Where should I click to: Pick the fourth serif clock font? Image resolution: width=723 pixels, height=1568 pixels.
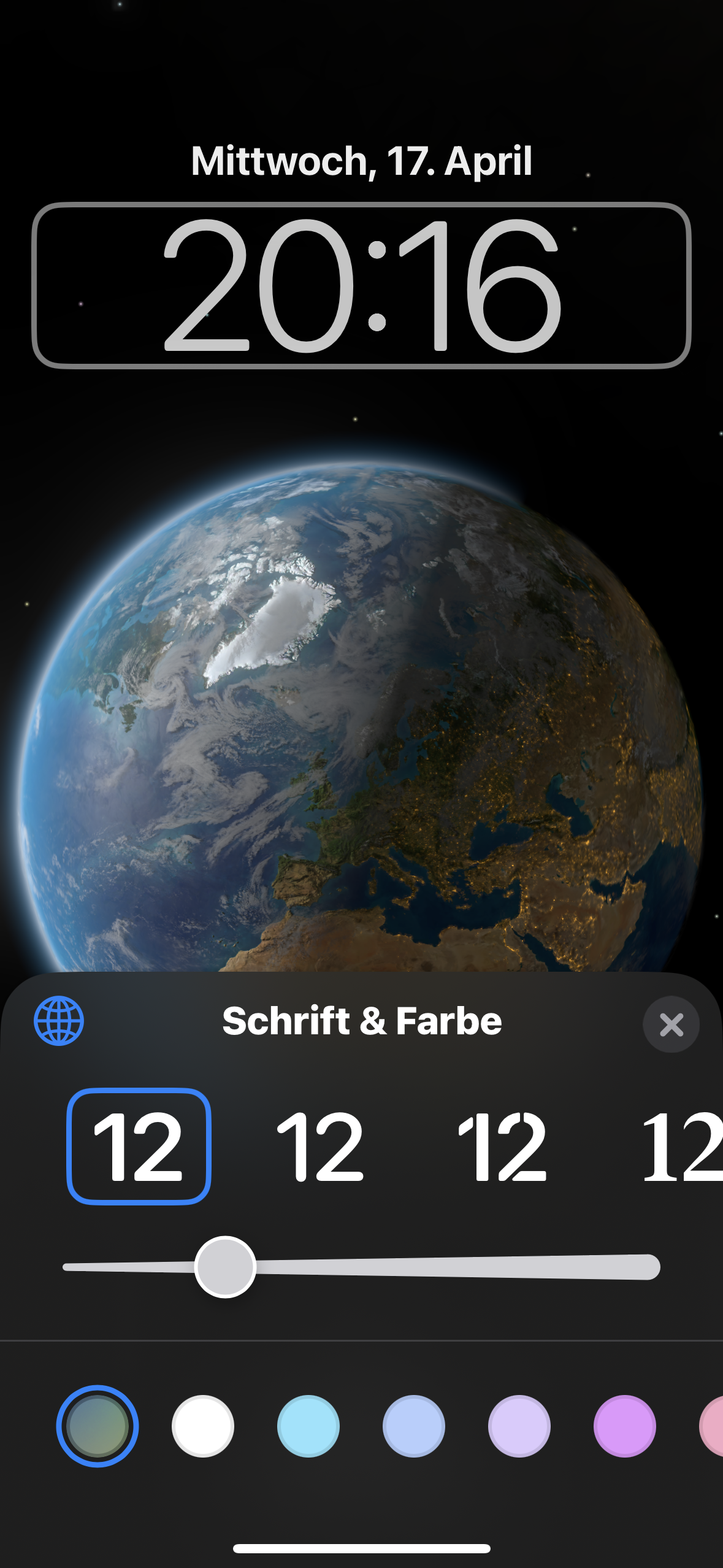click(x=681, y=1147)
